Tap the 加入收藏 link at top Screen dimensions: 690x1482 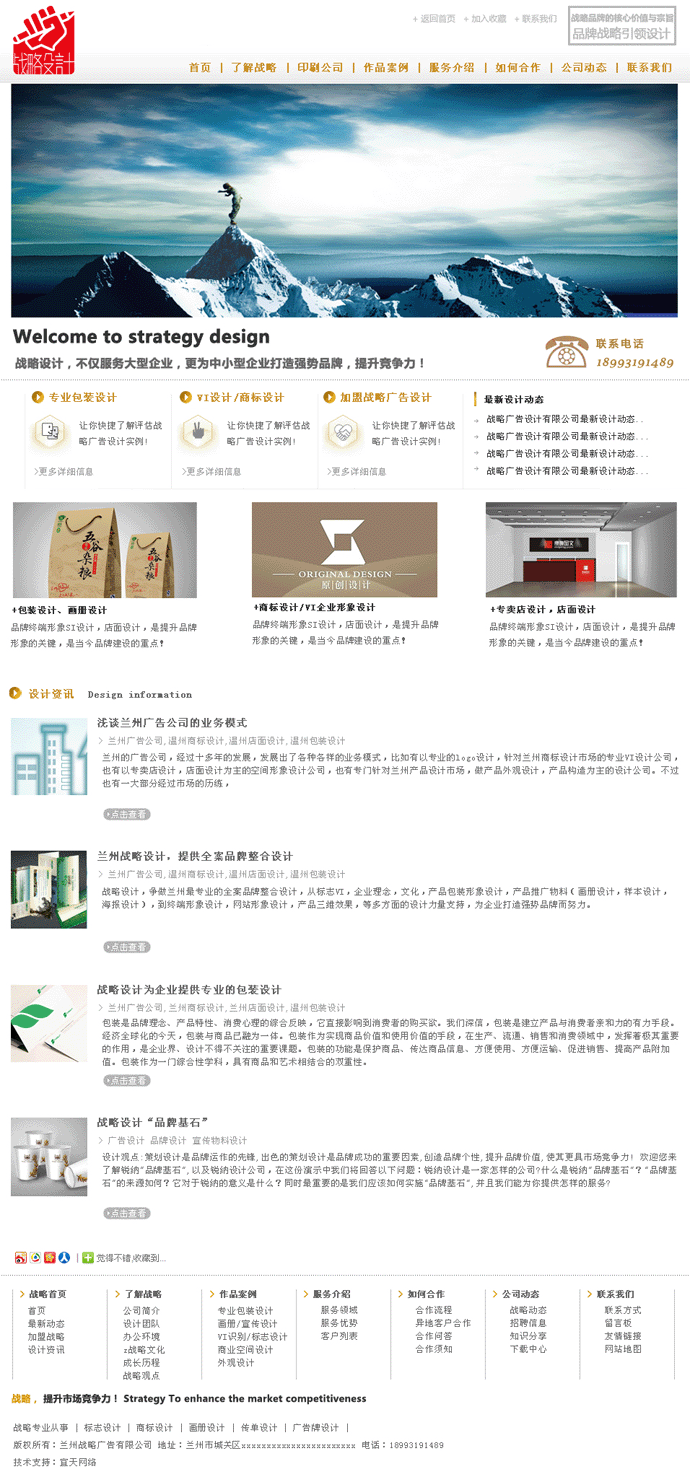tap(488, 19)
